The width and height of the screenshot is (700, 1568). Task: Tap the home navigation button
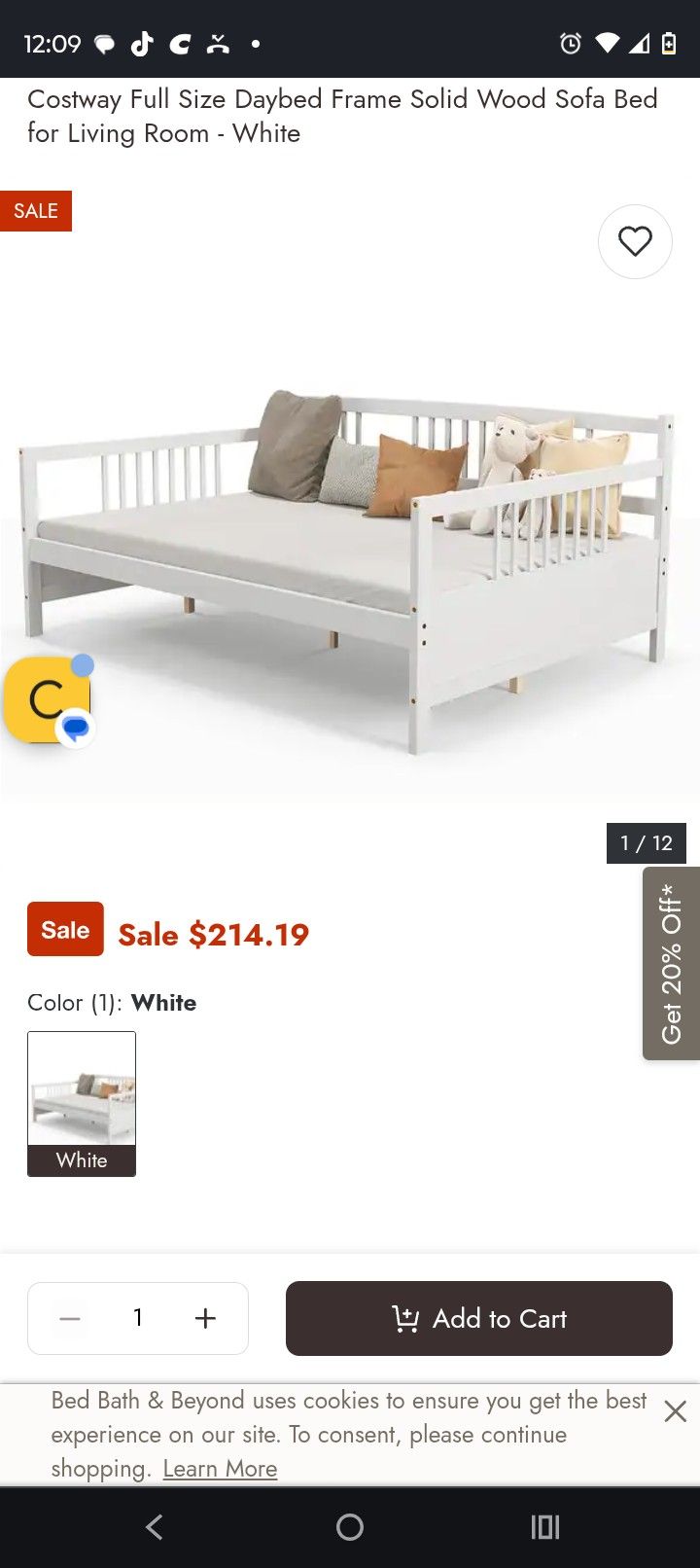click(348, 1525)
